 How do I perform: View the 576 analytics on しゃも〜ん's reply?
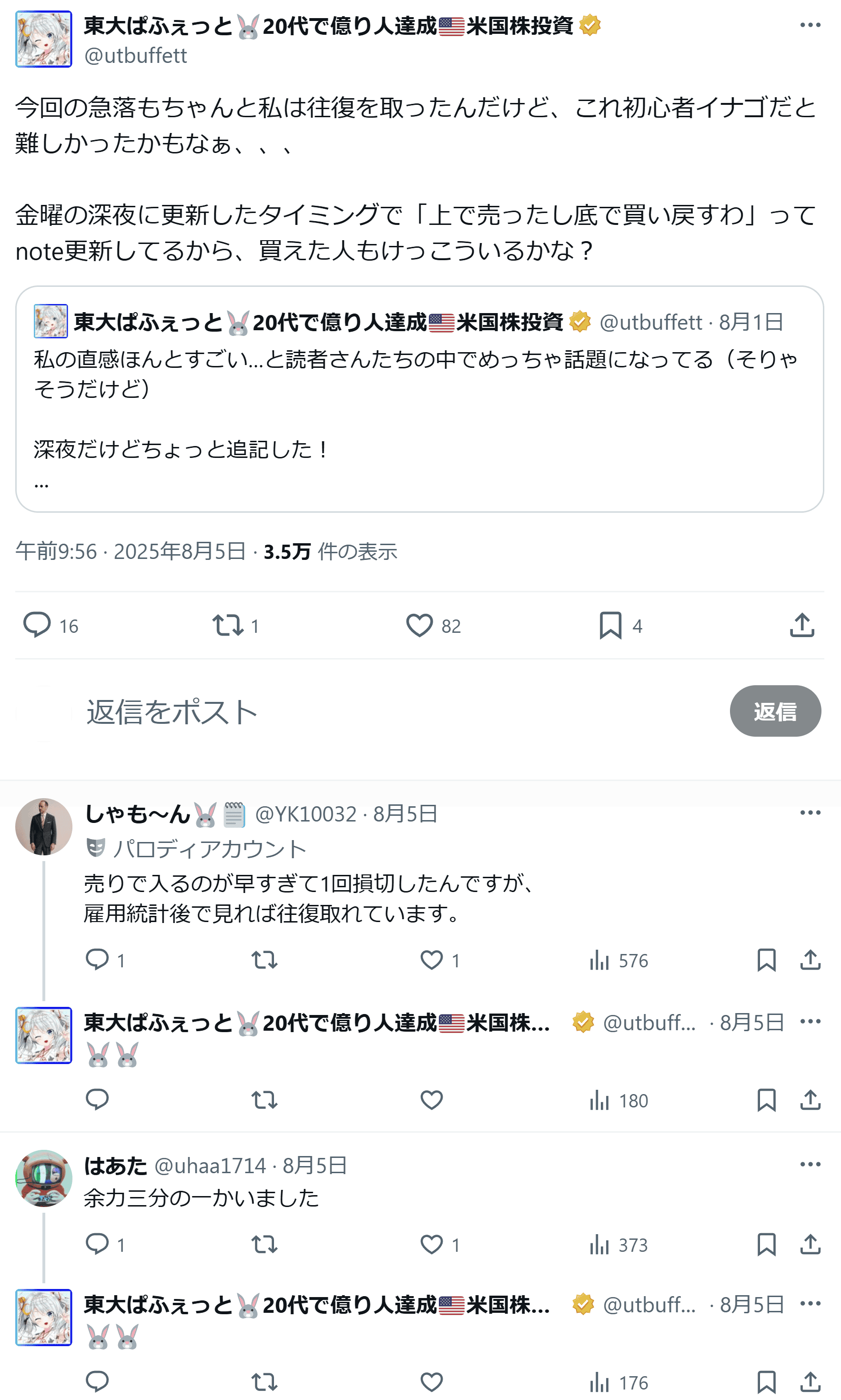(x=618, y=960)
